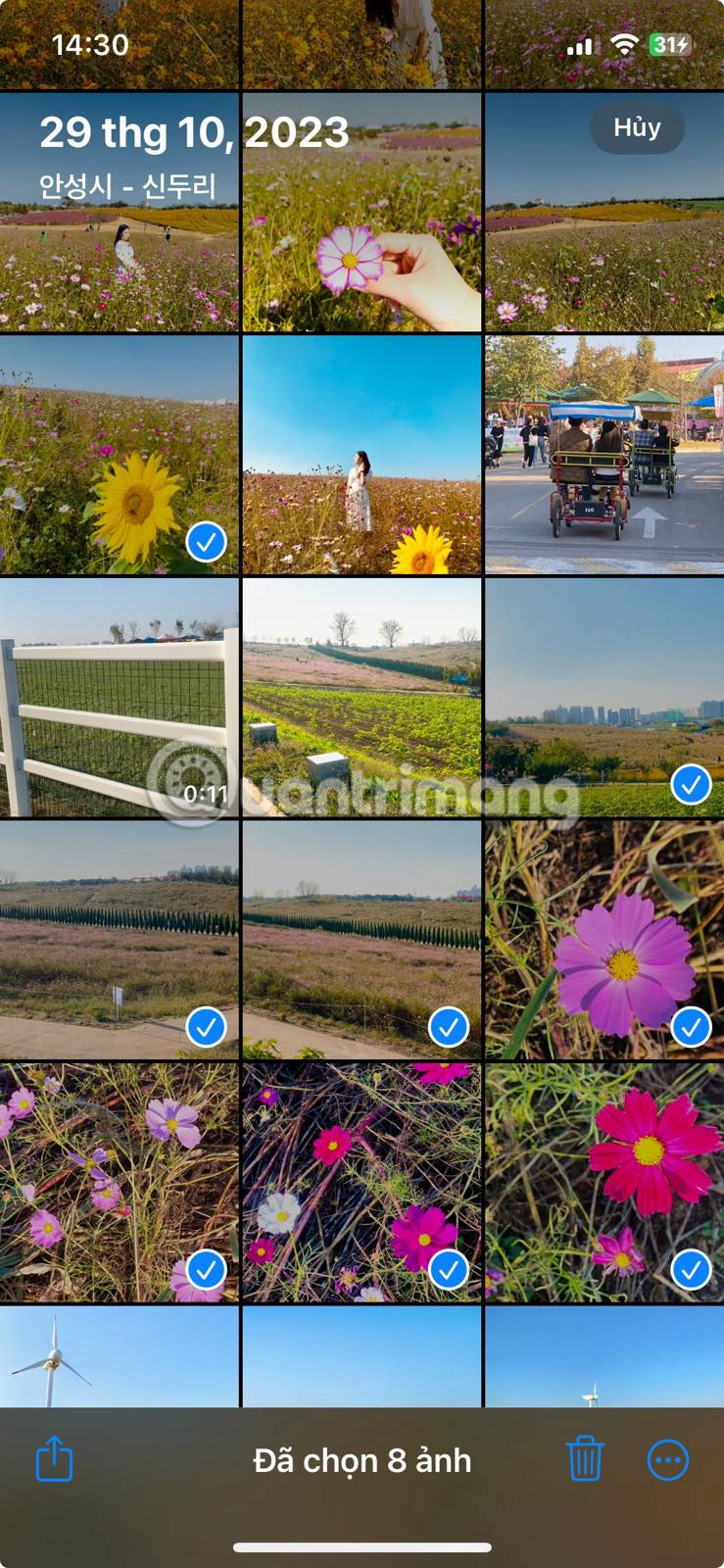Deselect the pale purple cosmos cluster photo
Screen dimensions: 724x1568
pos(120,1183)
